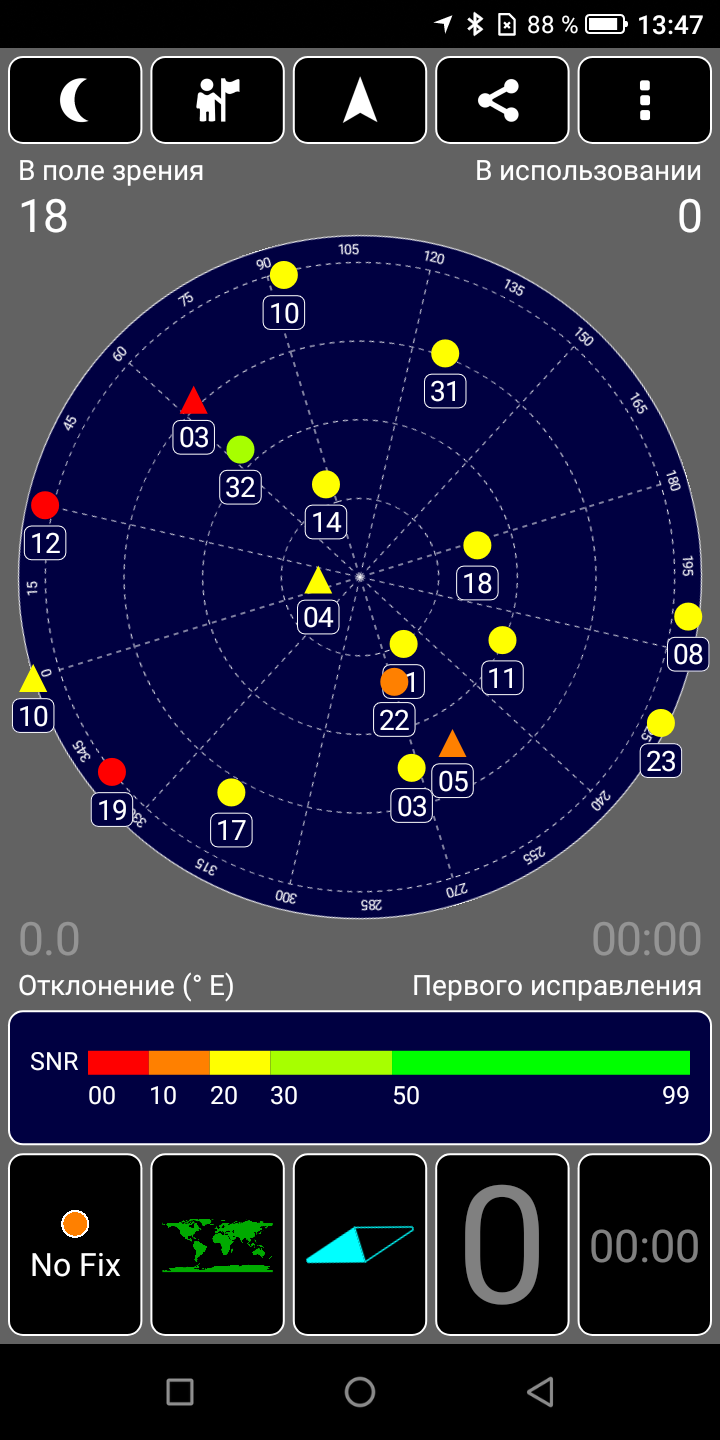720x1440 pixels.
Task: Go back with the system back button
Action: click(540, 1391)
